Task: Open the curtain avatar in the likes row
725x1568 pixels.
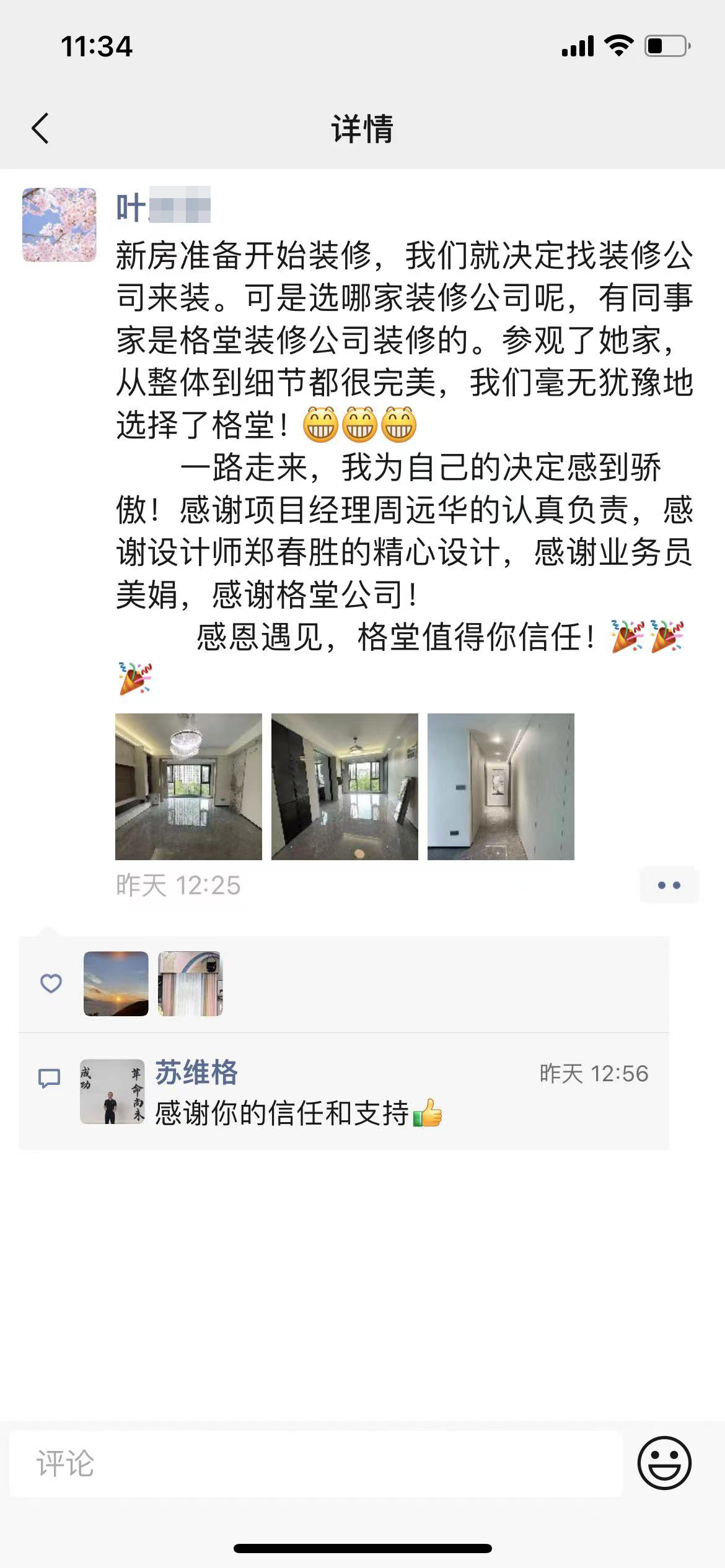Action: click(190, 983)
